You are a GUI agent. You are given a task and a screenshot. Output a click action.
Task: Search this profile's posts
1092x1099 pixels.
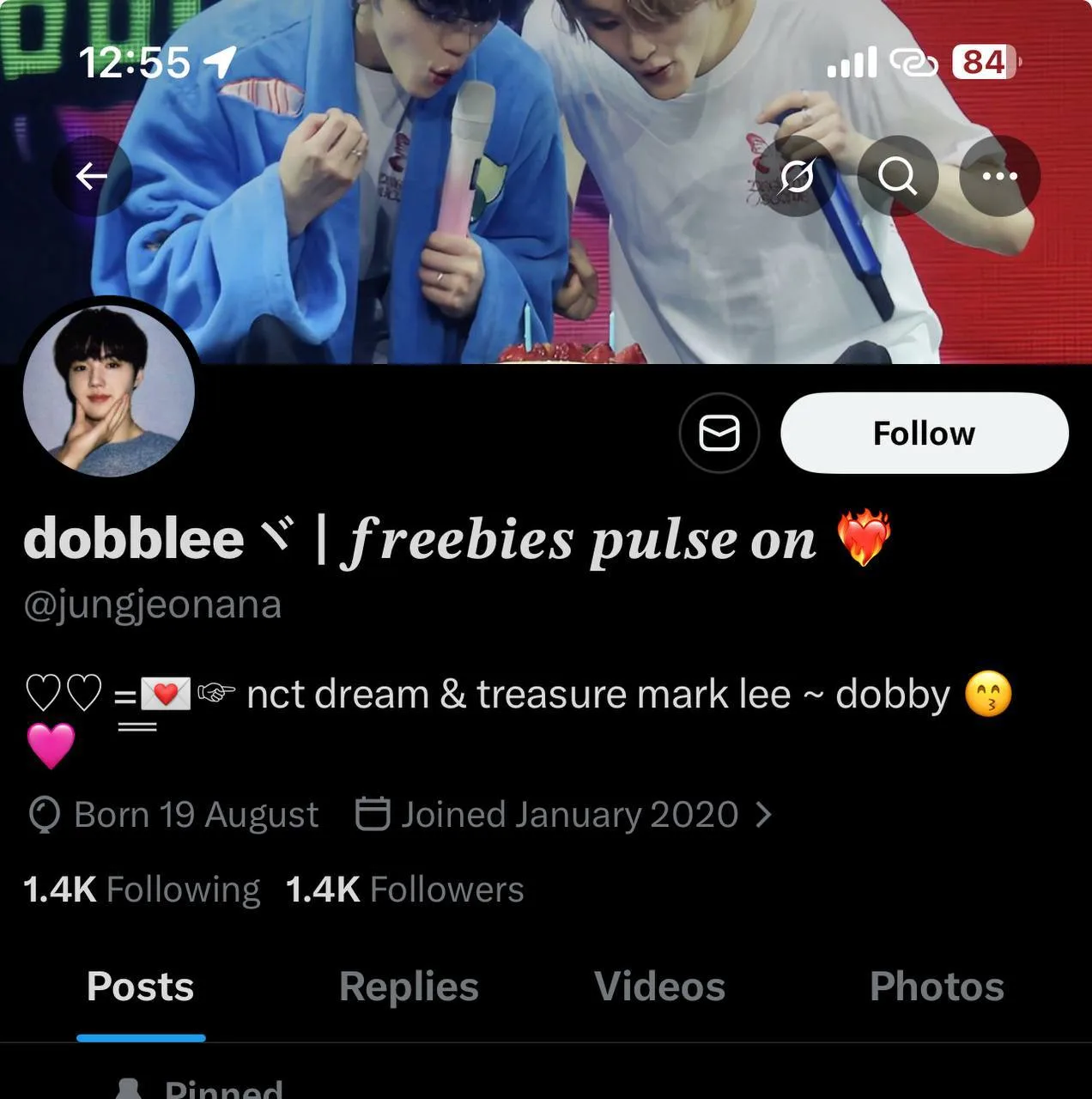tap(898, 177)
